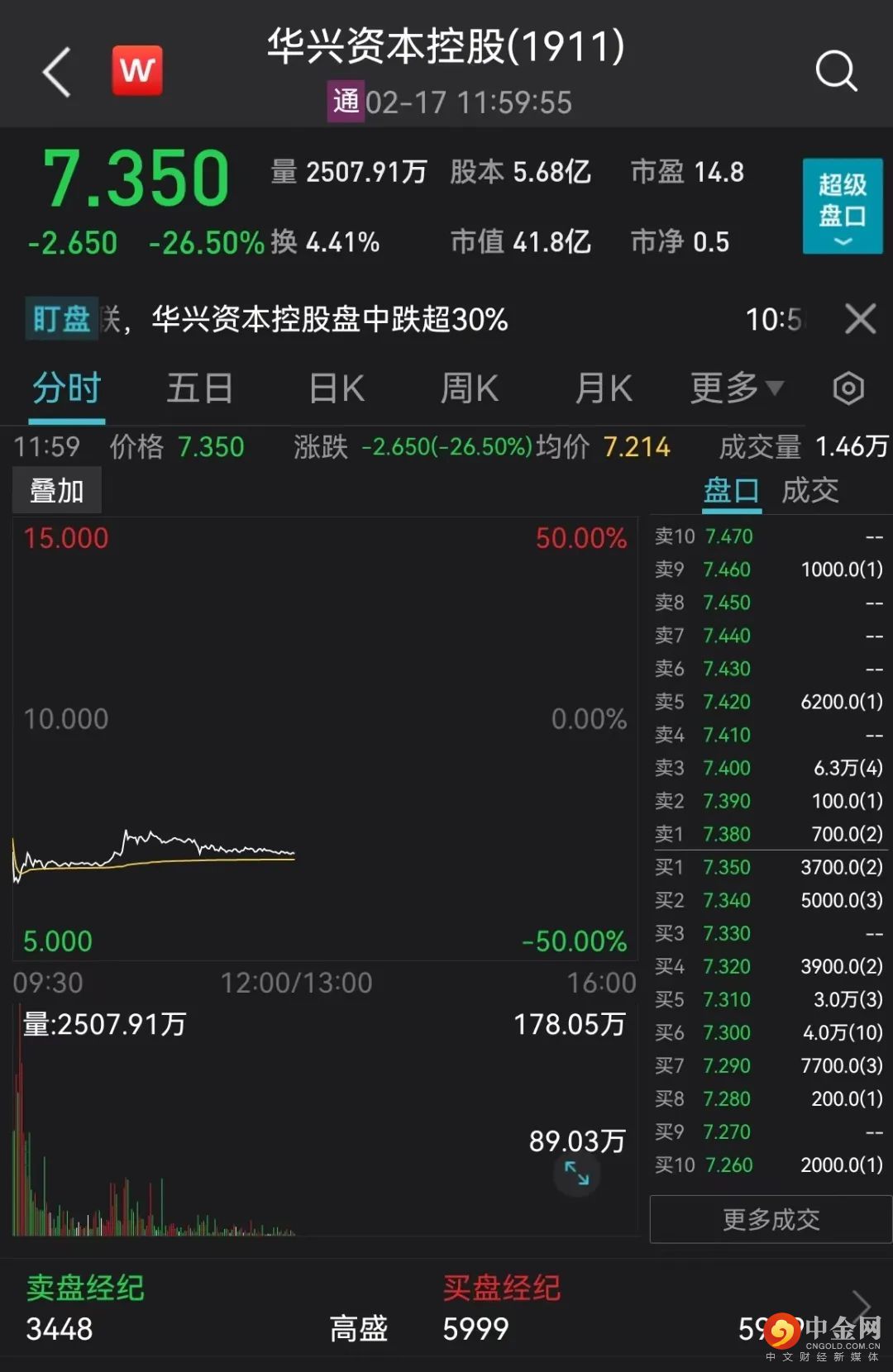Tap the 叠加 overlay button
Image resolution: width=893 pixels, height=1372 pixels.
coord(56,491)
